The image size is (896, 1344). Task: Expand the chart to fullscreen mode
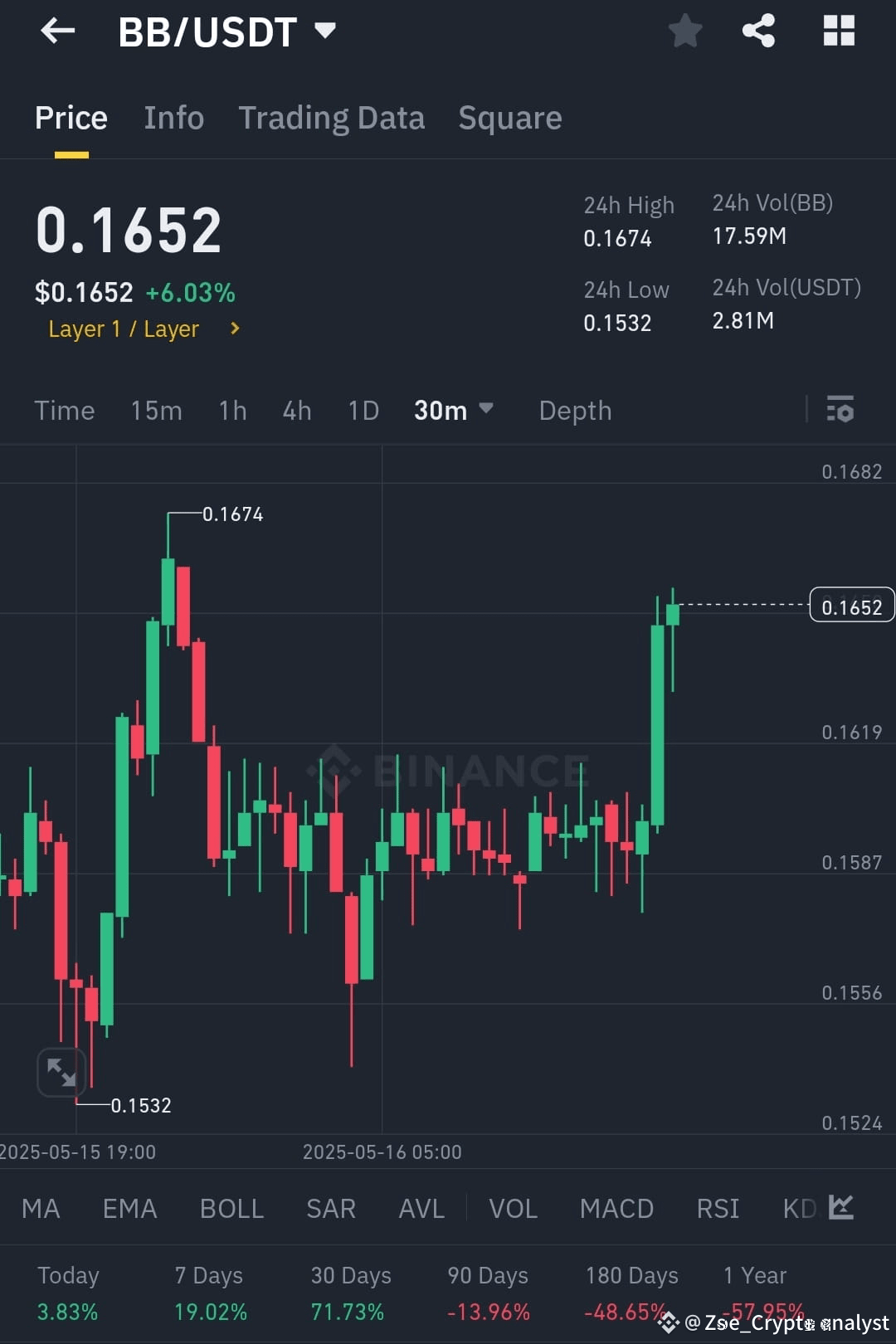click(x=61, y=1071)
